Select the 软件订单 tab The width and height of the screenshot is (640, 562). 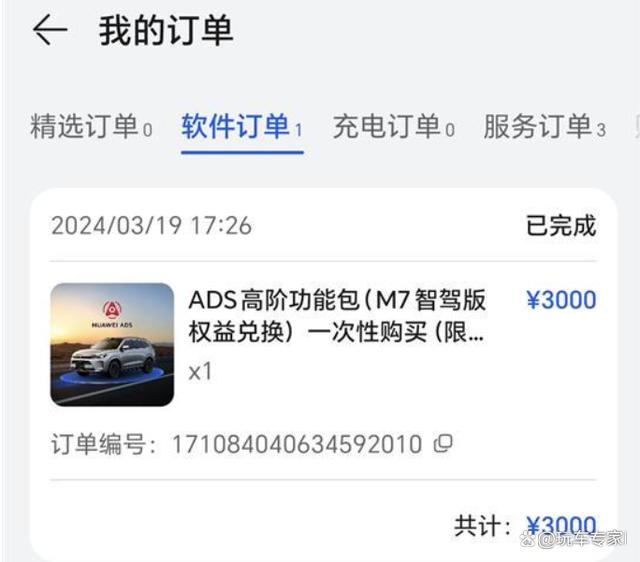tap(241, 127)
